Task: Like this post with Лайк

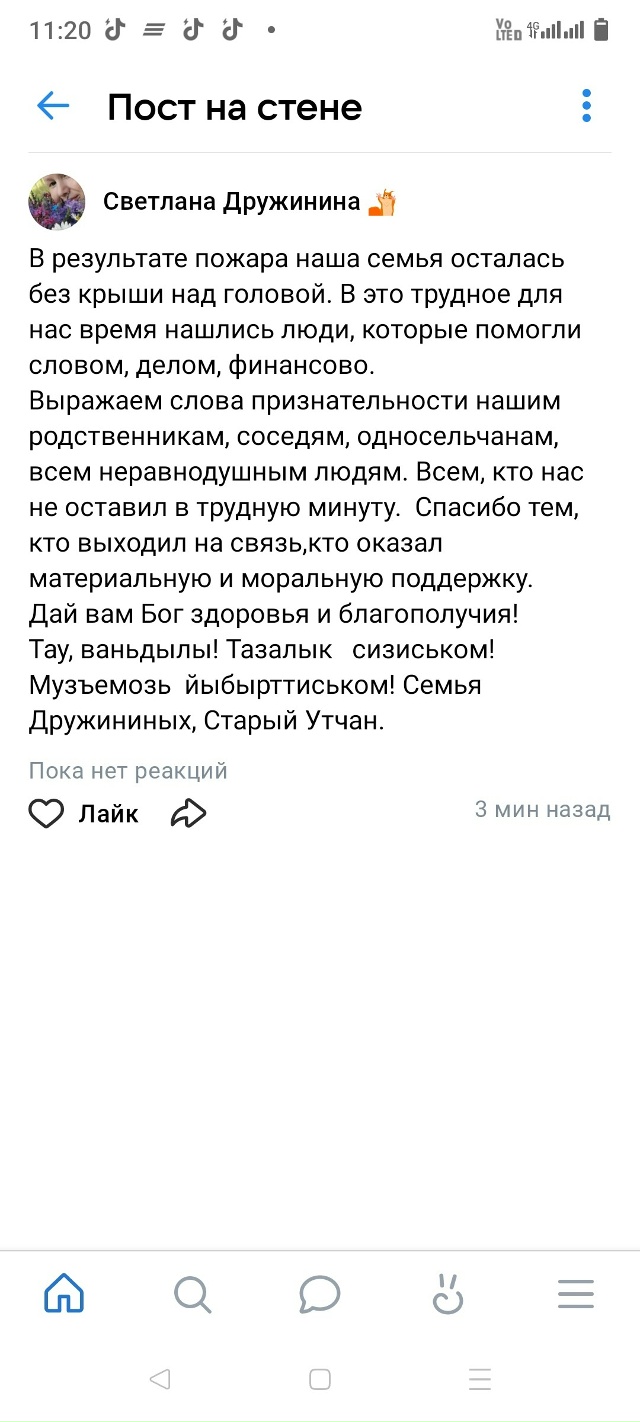Action: [x=83, y=814]
